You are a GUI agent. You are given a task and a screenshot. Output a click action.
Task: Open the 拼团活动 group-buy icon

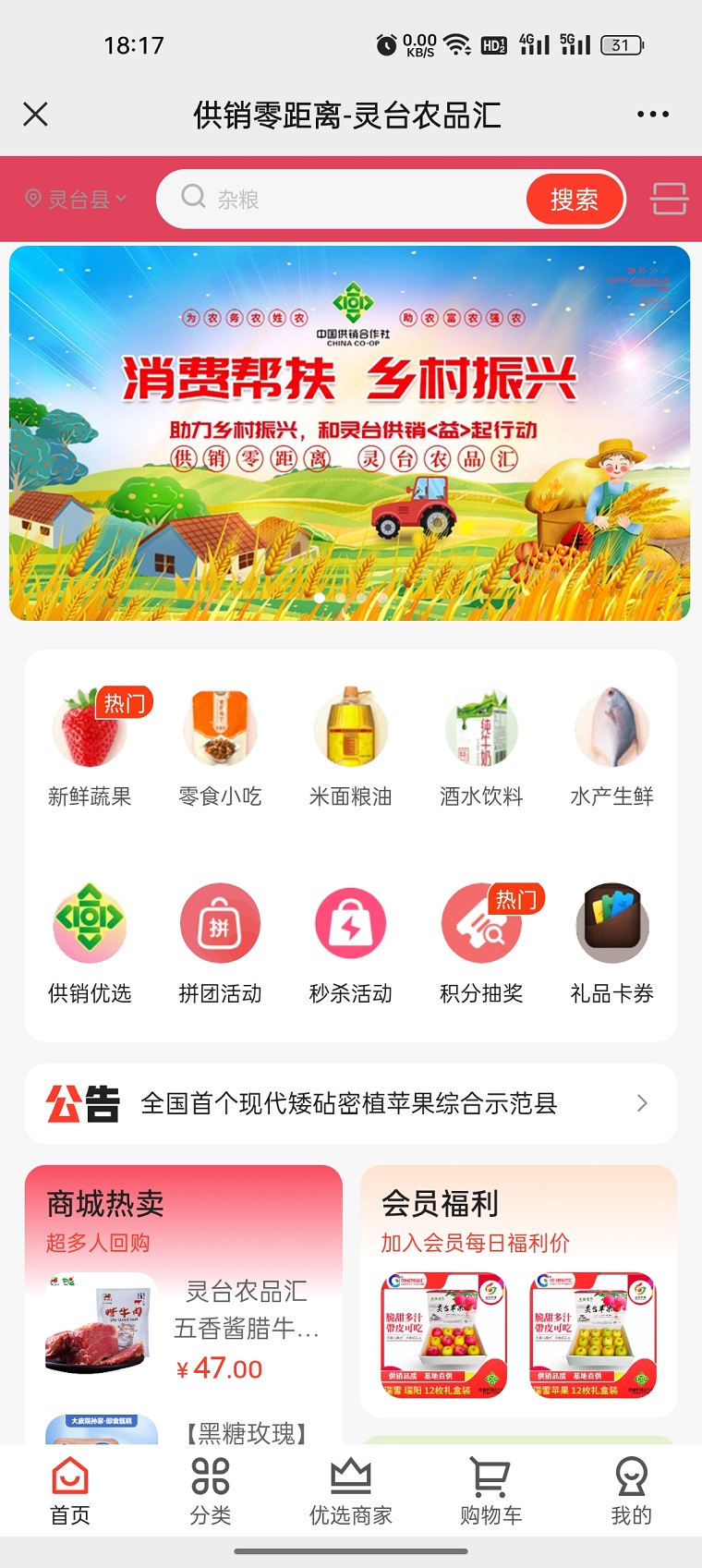[220, 923]
